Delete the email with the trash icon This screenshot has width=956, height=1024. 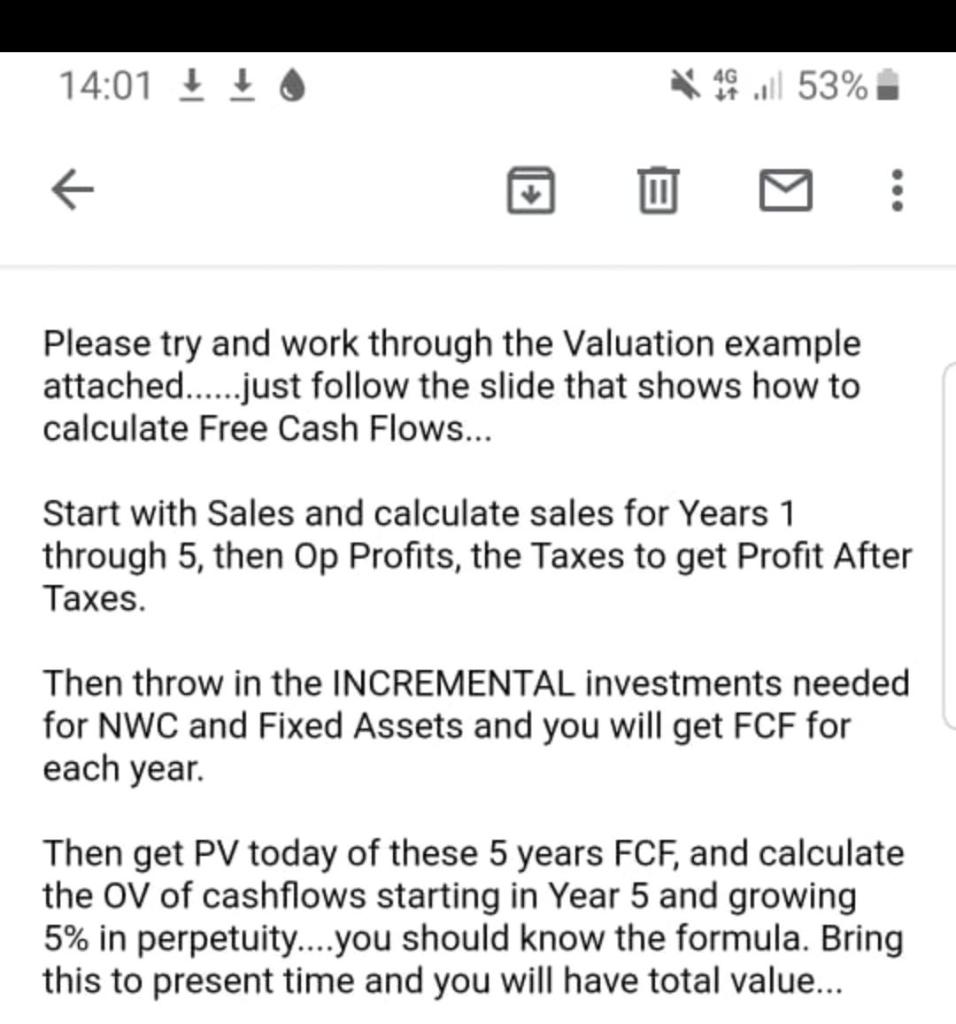(658, 190)
